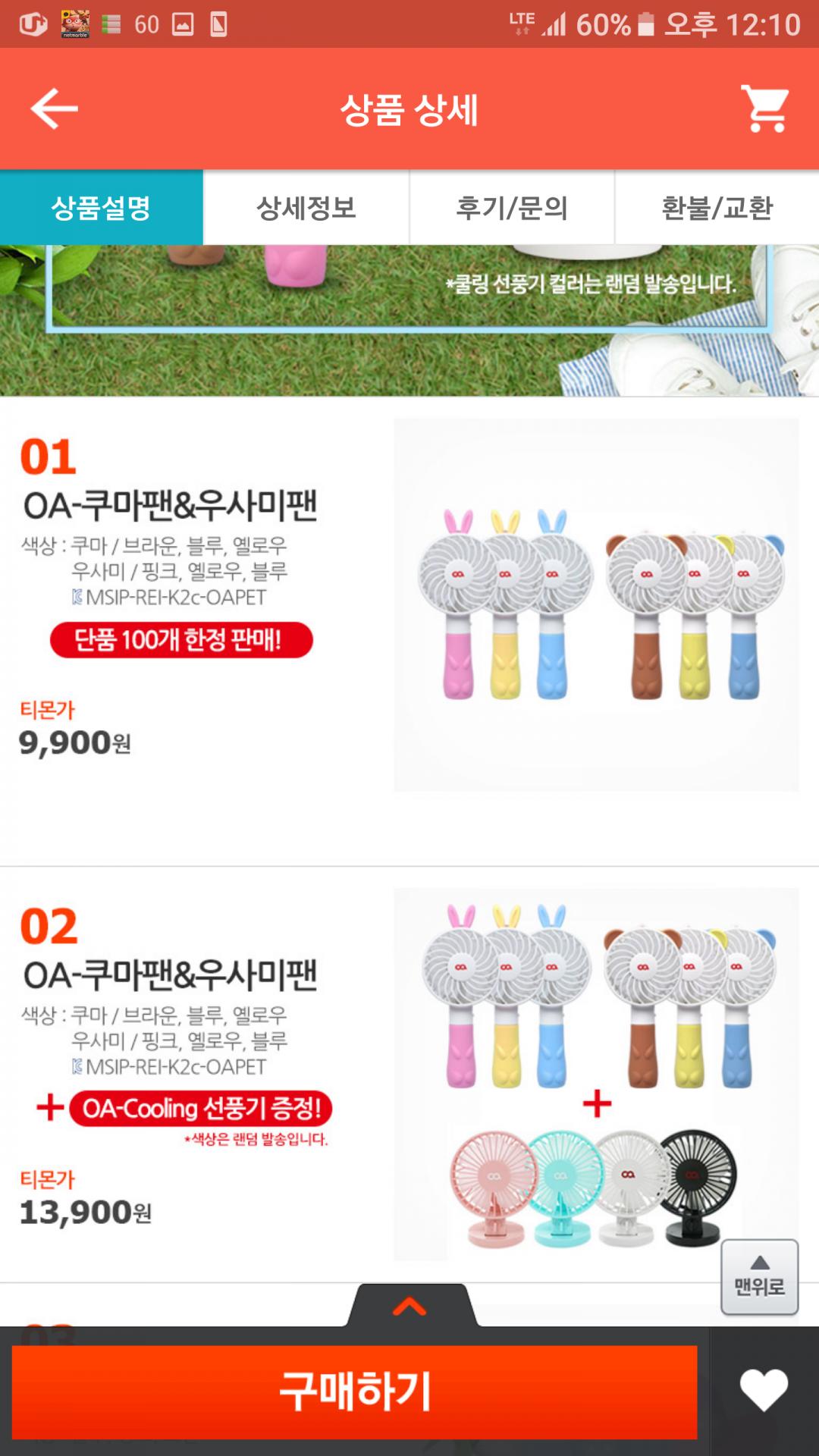819x1456 pixels.
Task: Jump to top with the 맨위로 button
Action: 759,1277
